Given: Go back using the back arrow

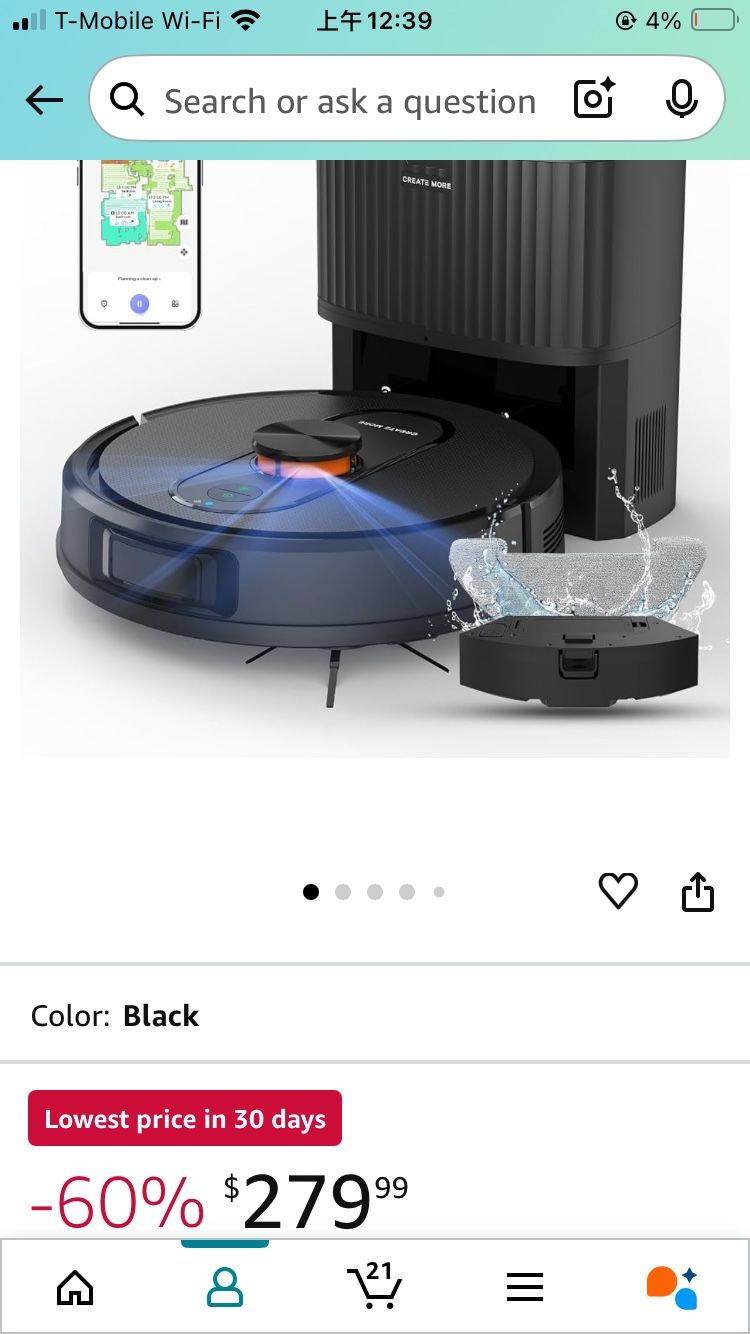Looking at the screenshot, I should [44, 100].
